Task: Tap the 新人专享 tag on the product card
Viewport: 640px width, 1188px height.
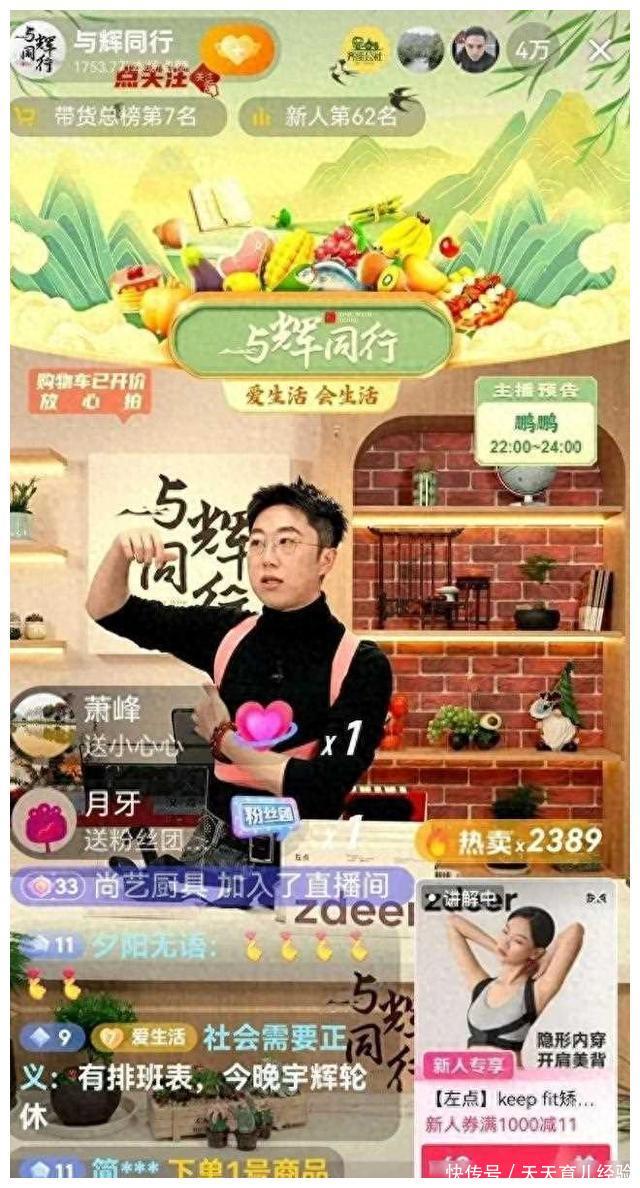Action: (468, 1064)
